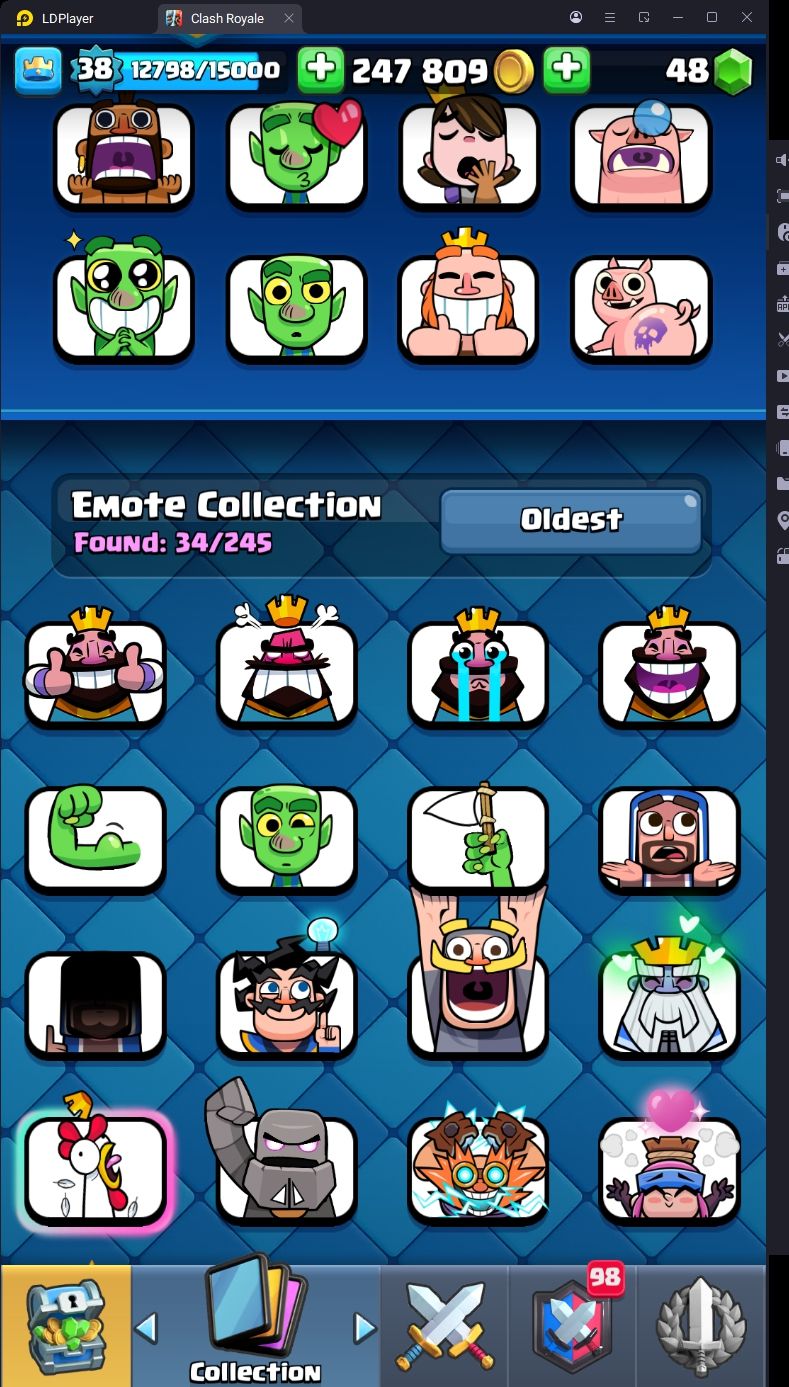Add gems with the green plus button
Viewport: 789px width, 1387px height.
566,69
